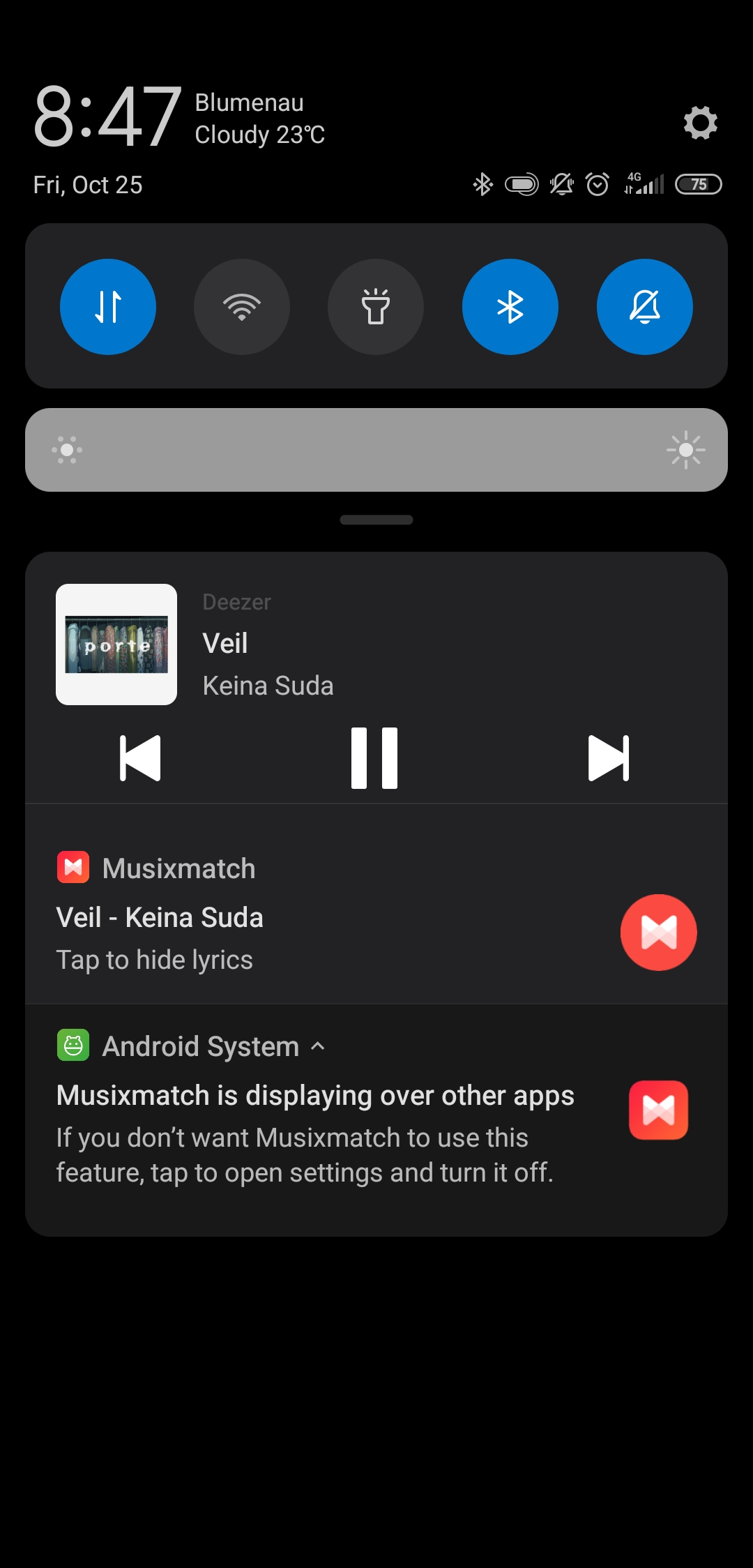Turn on the flashlight
Screen dimensions: 753x1568
(376, 307)
